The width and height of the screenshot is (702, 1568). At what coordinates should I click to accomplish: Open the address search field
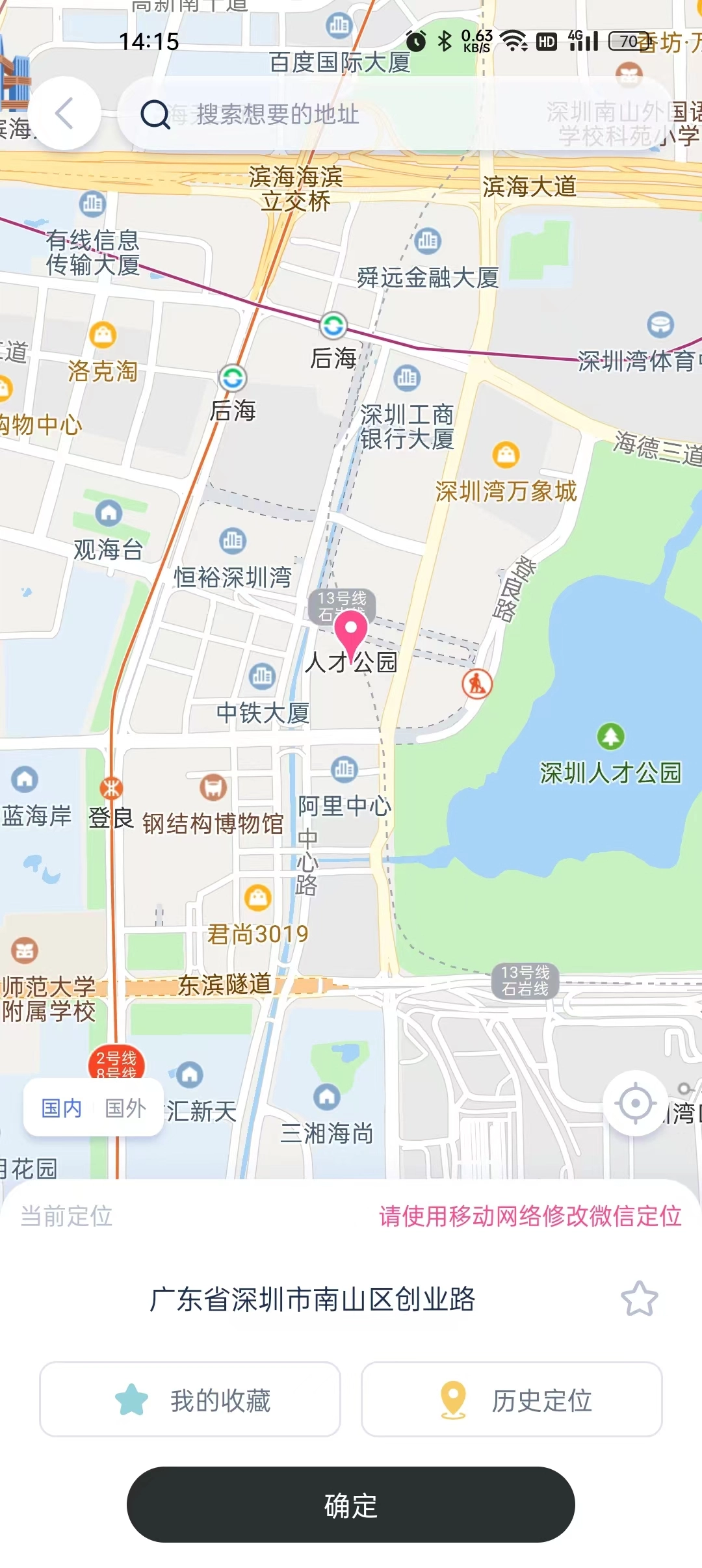[395, 114]
